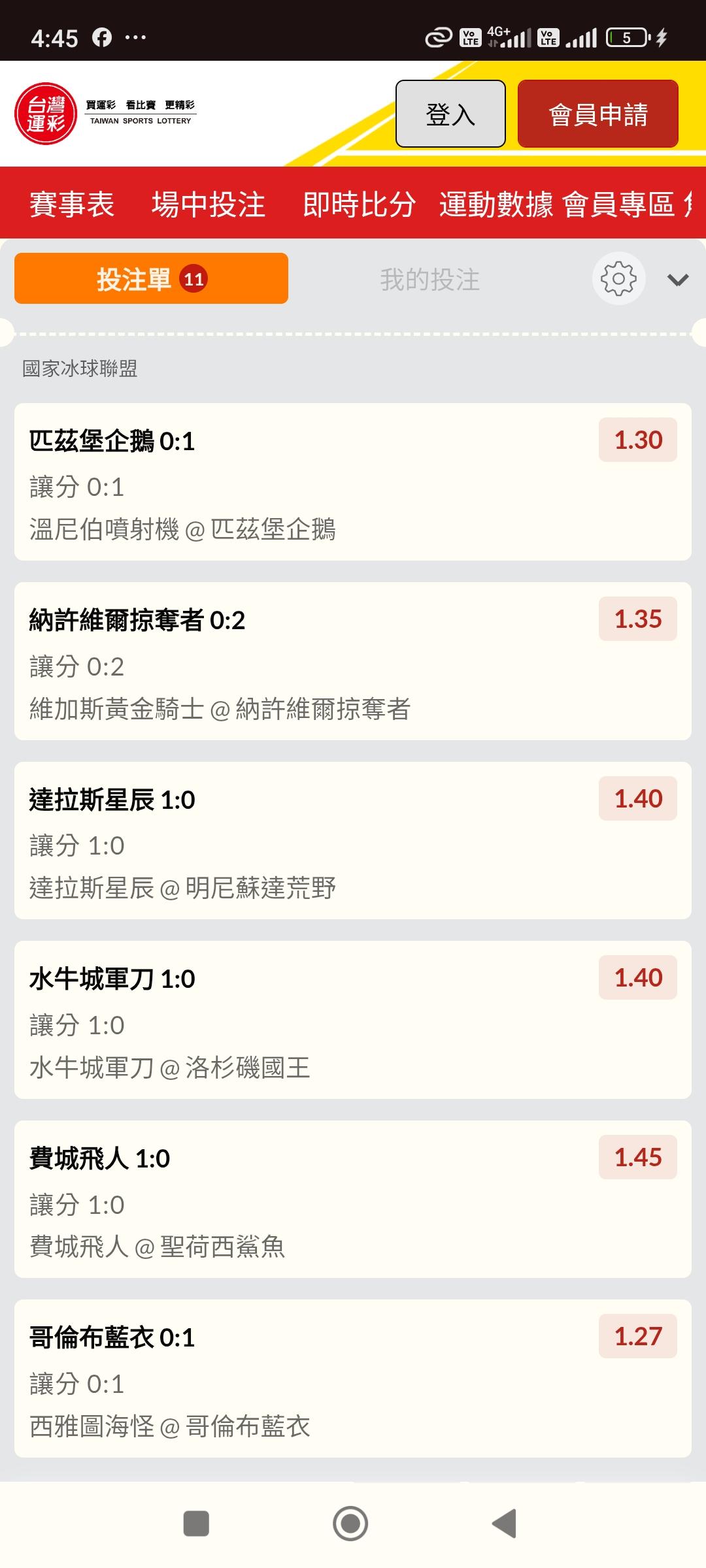This screenshot has width=706, height=1568.
Task: Tap the 登入 login button
Action: coord(450,114)
